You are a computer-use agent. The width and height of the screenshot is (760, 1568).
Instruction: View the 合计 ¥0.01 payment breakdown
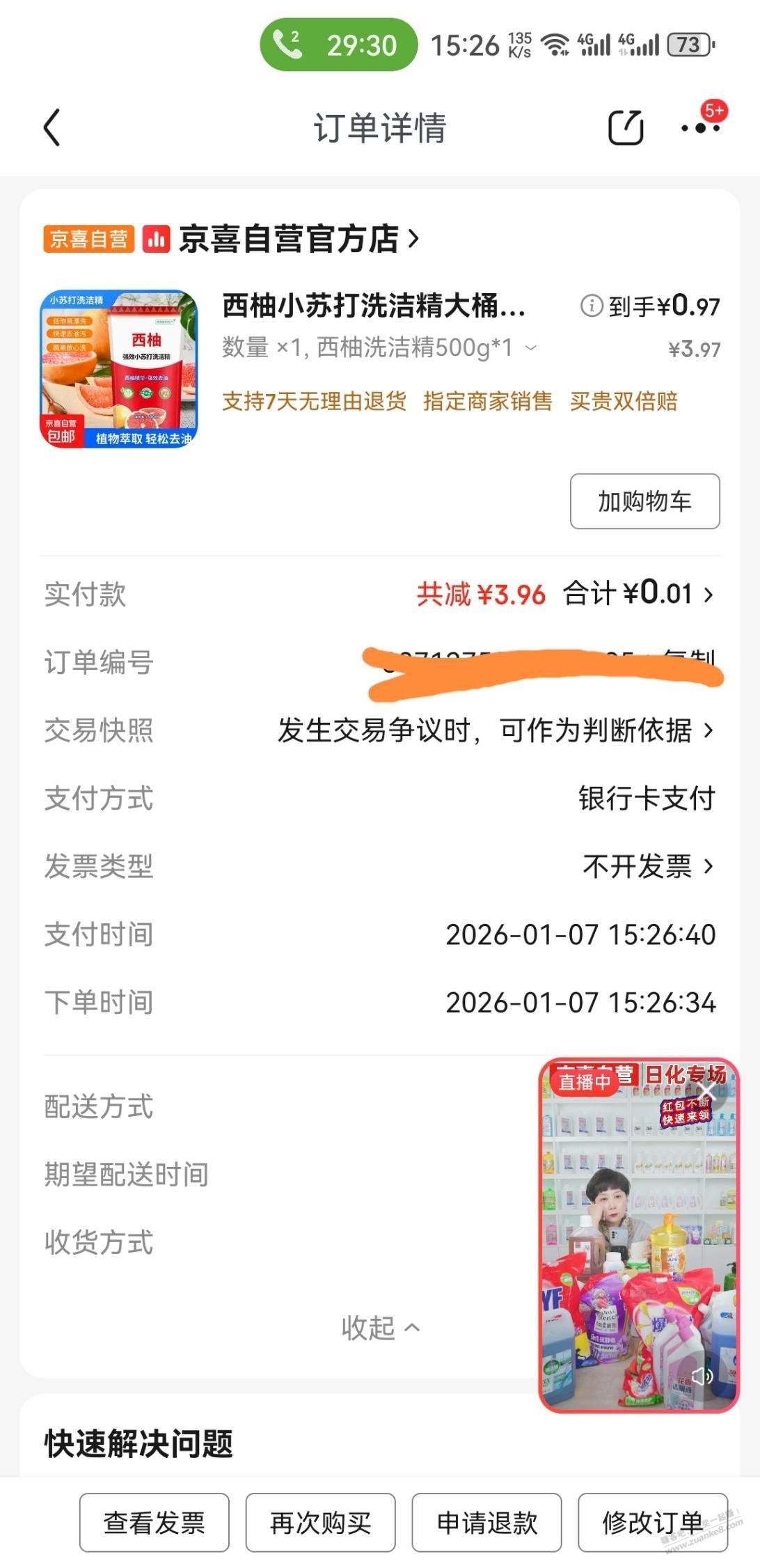click(x=638, y=594)
